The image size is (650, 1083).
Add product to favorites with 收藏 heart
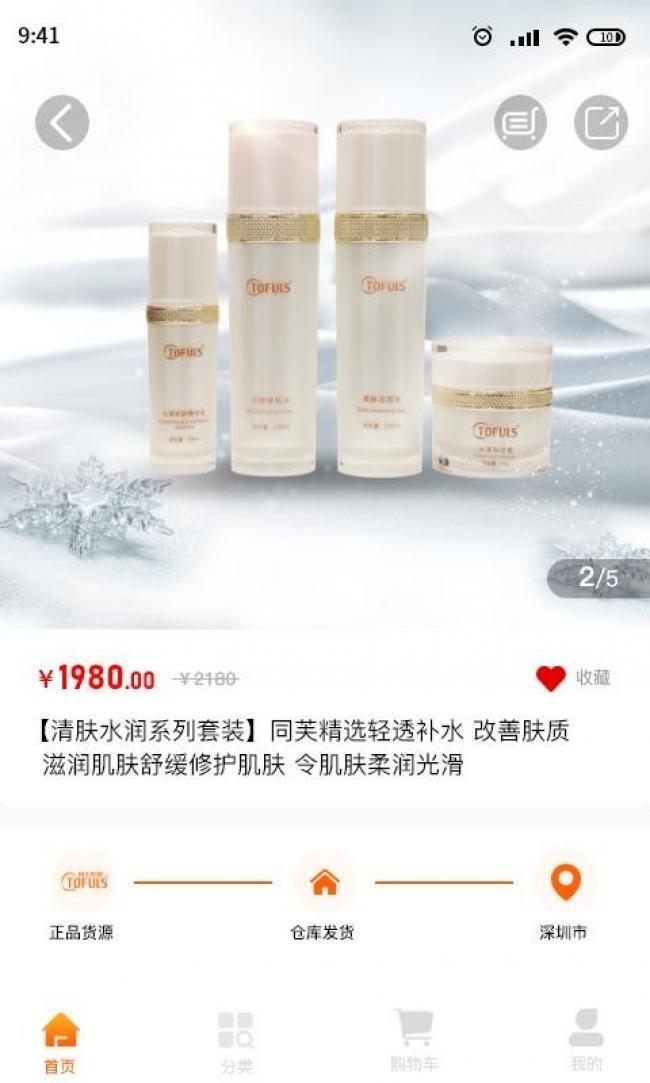(x=573, y=678)
